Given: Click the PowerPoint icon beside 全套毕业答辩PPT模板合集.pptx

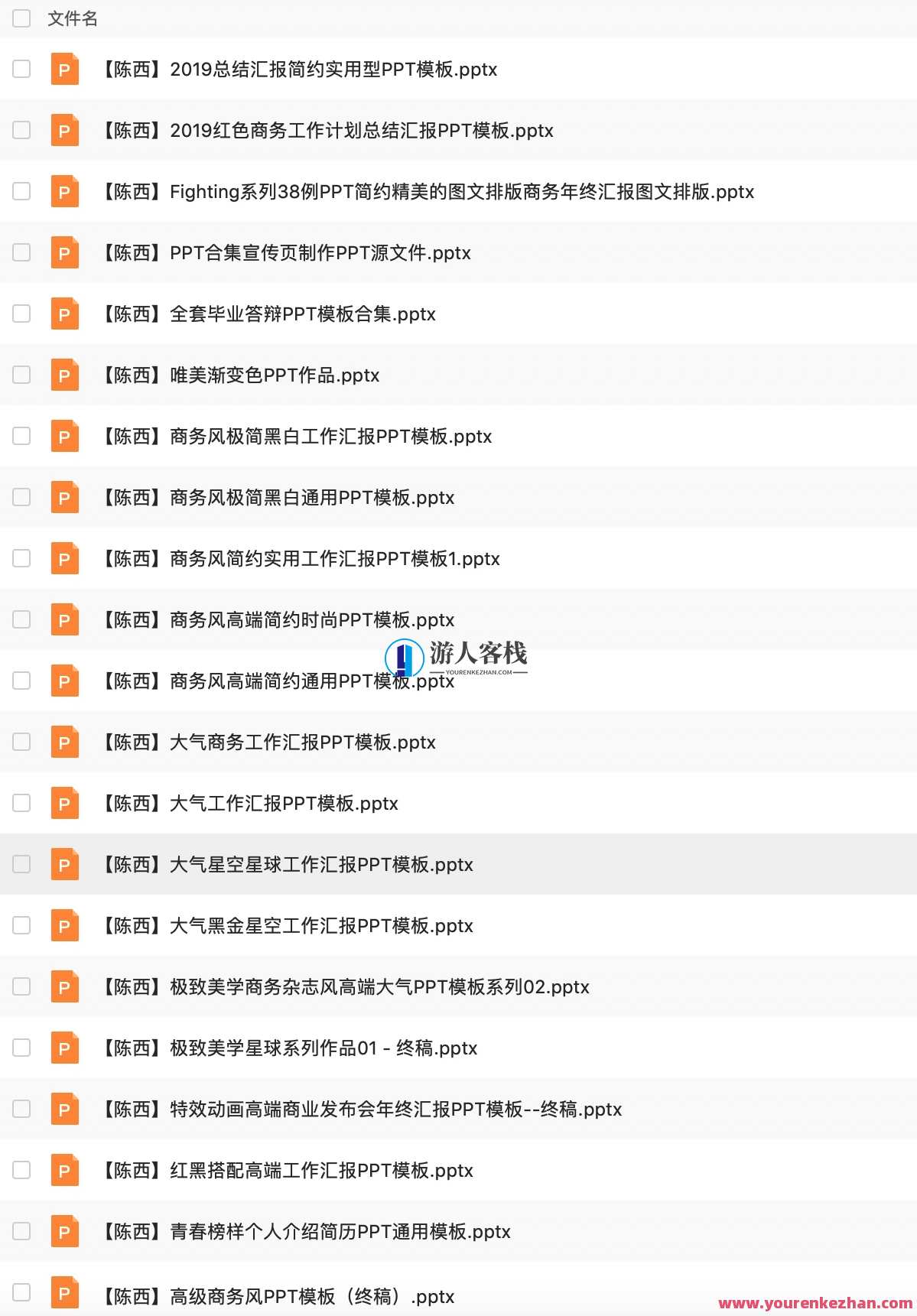Looking at the screenshot, I should click(x=64, y=314).
